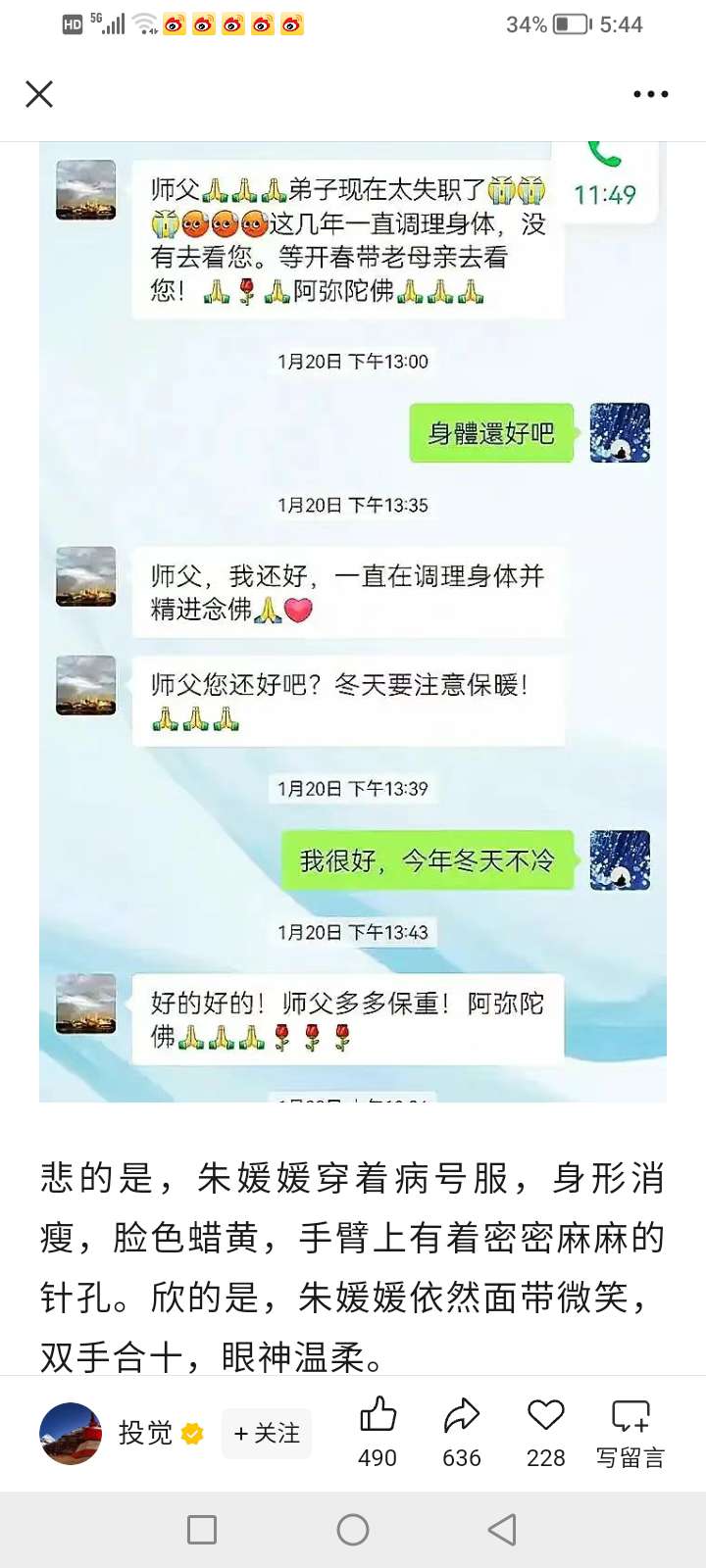Go back using system navigation
Viewport: 706px width, 1568px height.
pyautogui.click(x=502, y=1530)
